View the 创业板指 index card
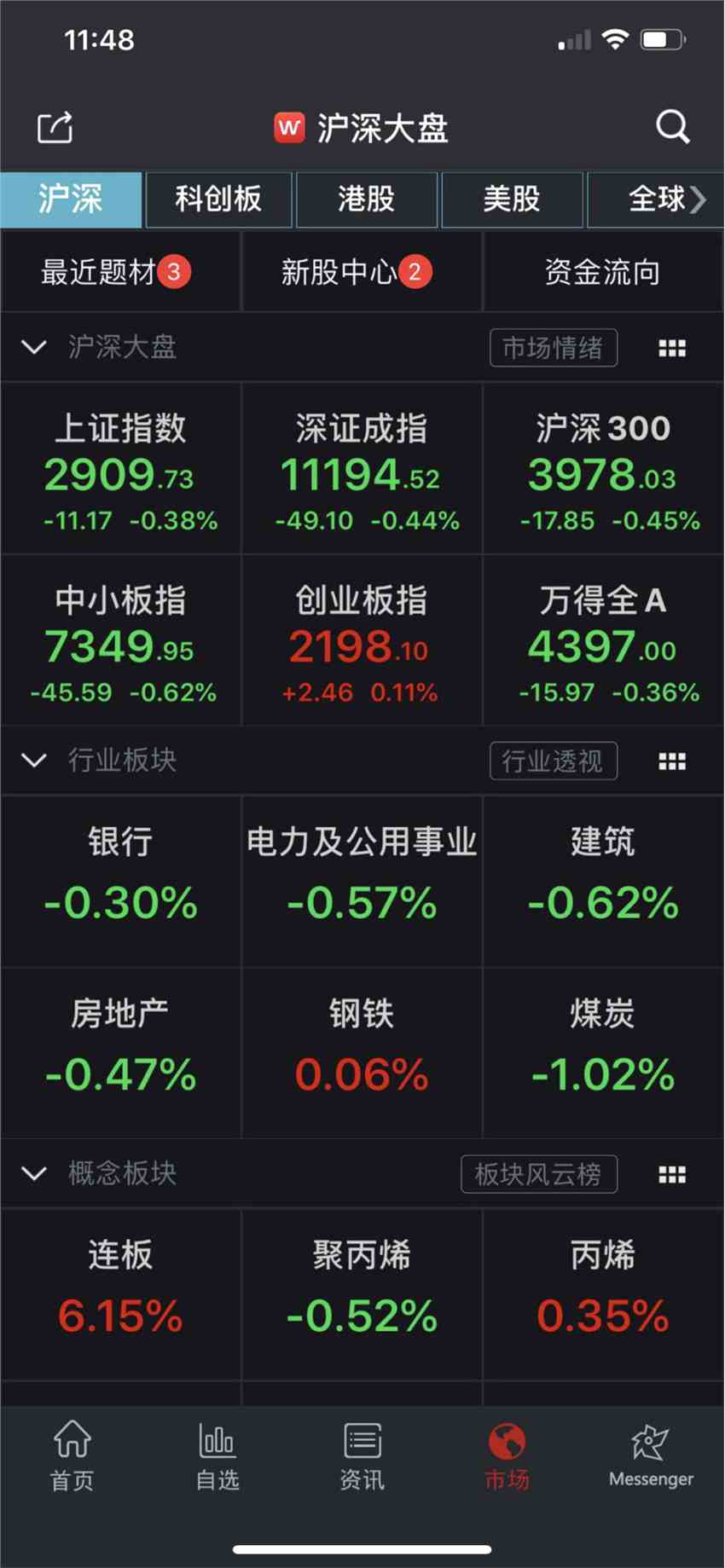The image size is (725, 1568). pos(362,641)
